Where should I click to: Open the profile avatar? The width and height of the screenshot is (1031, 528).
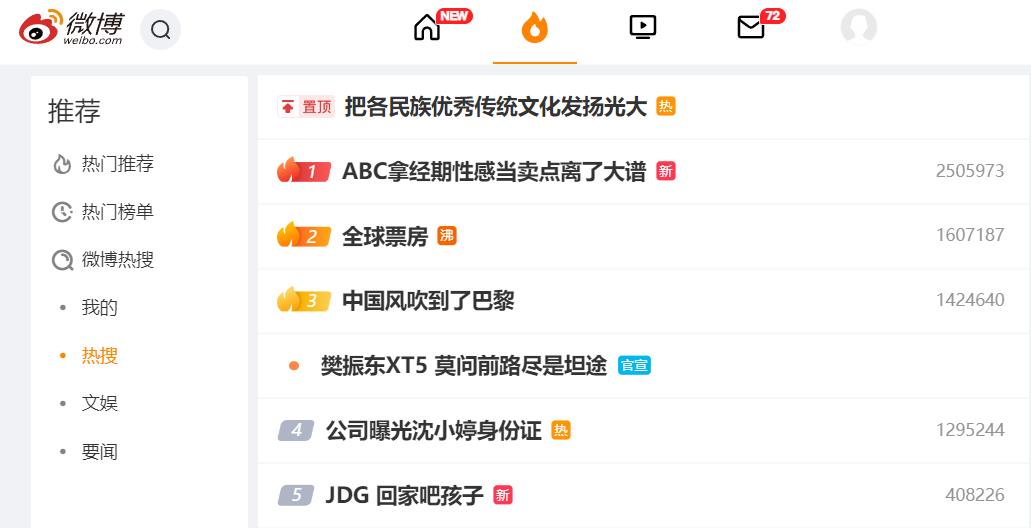(x=859, y=28)
